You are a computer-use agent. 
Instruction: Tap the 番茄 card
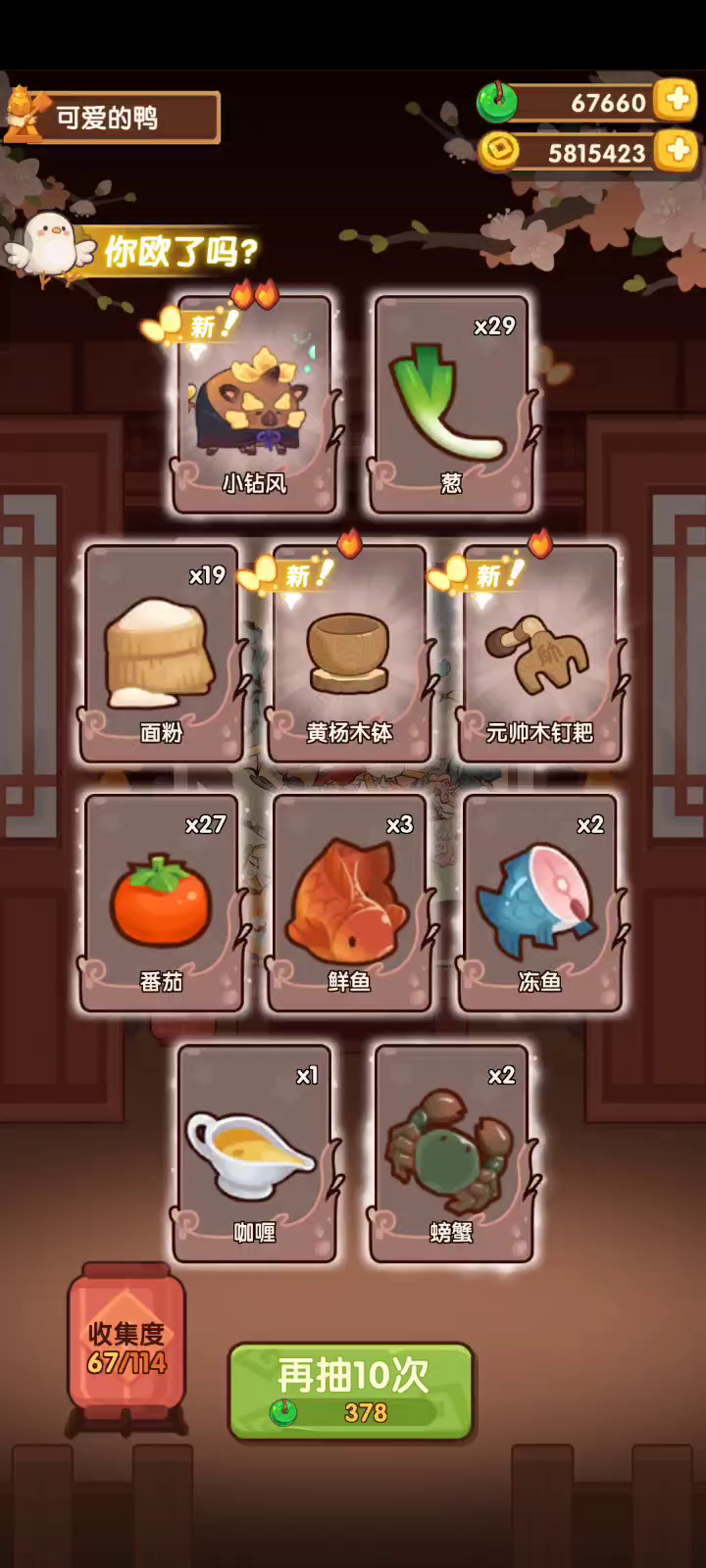pos(161,903)
